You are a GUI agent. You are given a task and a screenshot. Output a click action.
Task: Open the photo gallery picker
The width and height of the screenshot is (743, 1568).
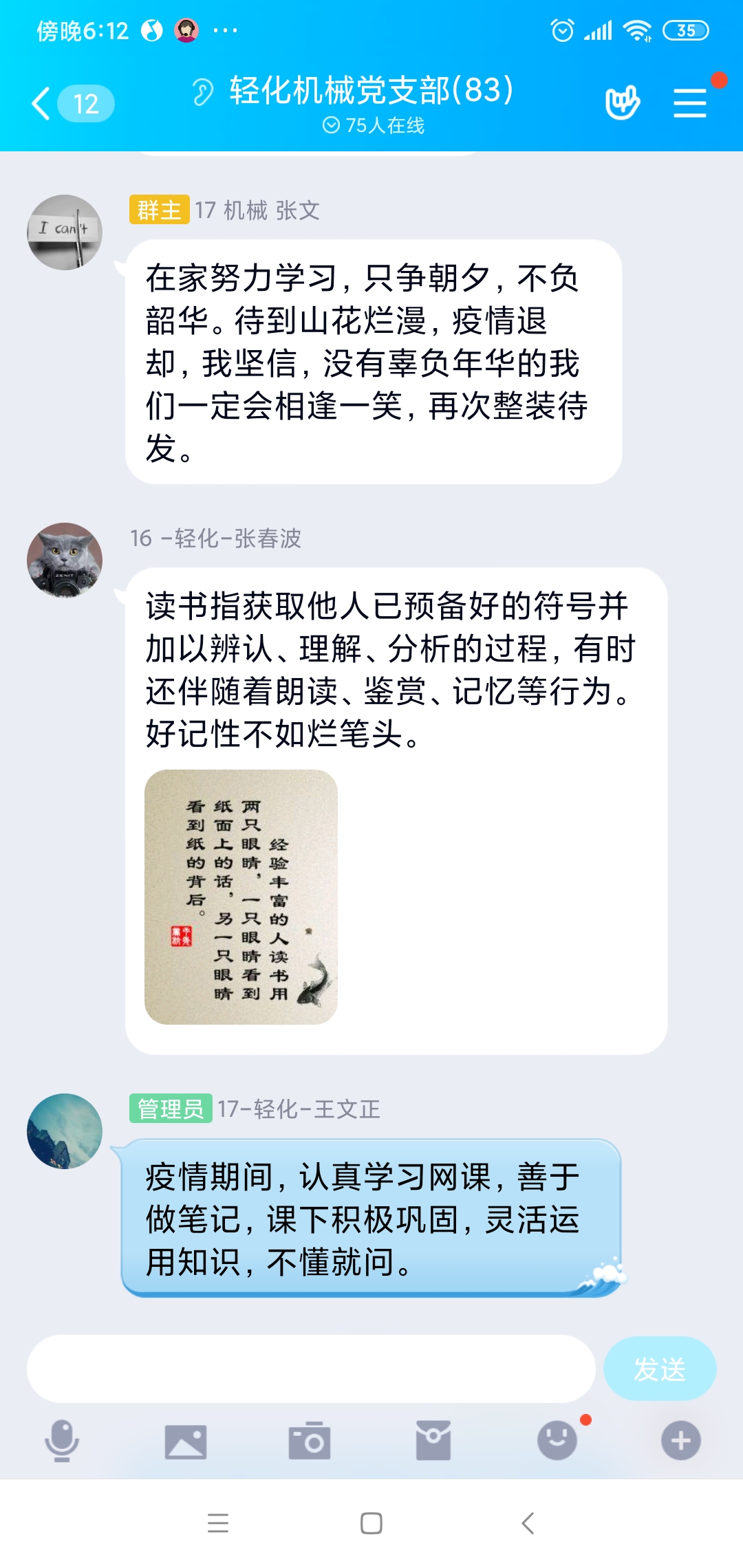[186, 1441]
